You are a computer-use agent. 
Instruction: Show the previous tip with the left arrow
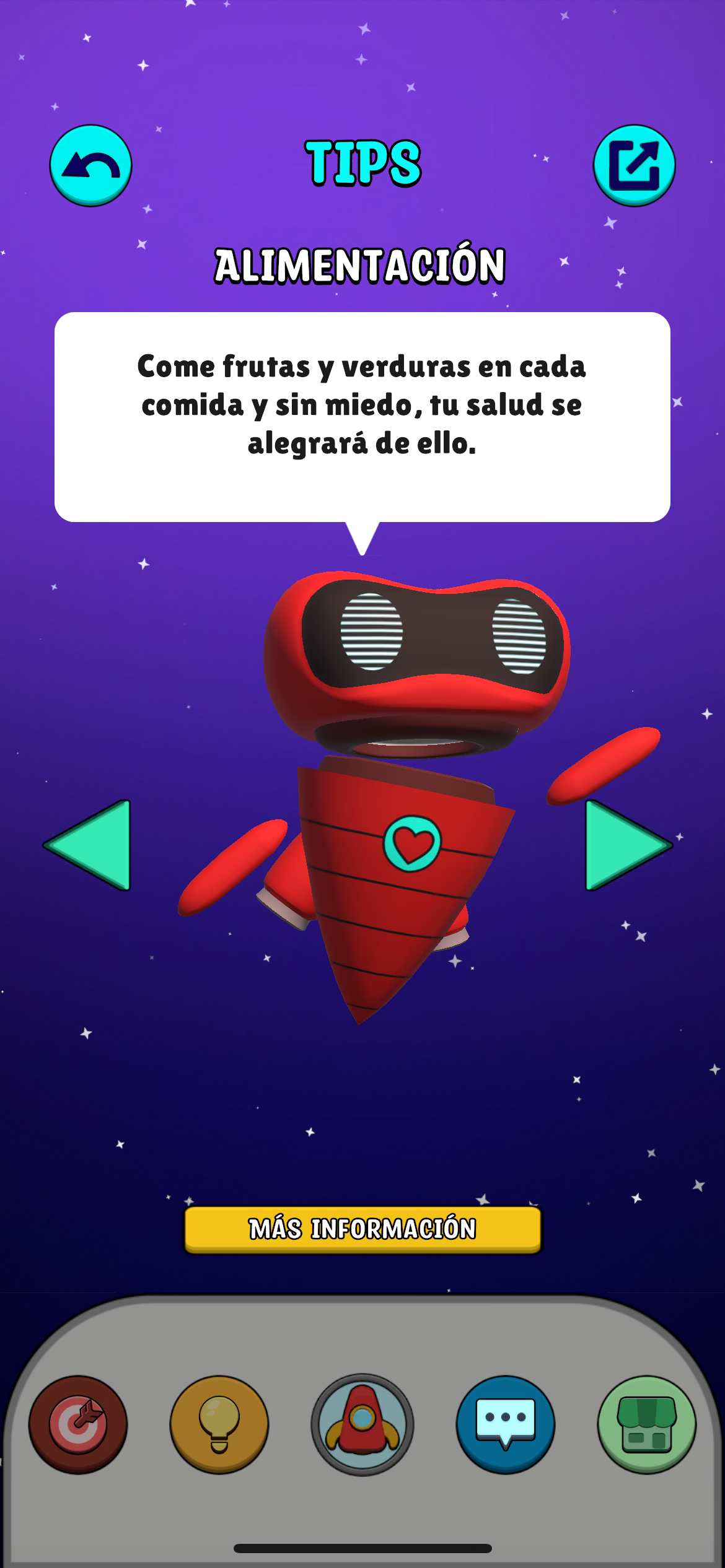(x=90, y=845)
